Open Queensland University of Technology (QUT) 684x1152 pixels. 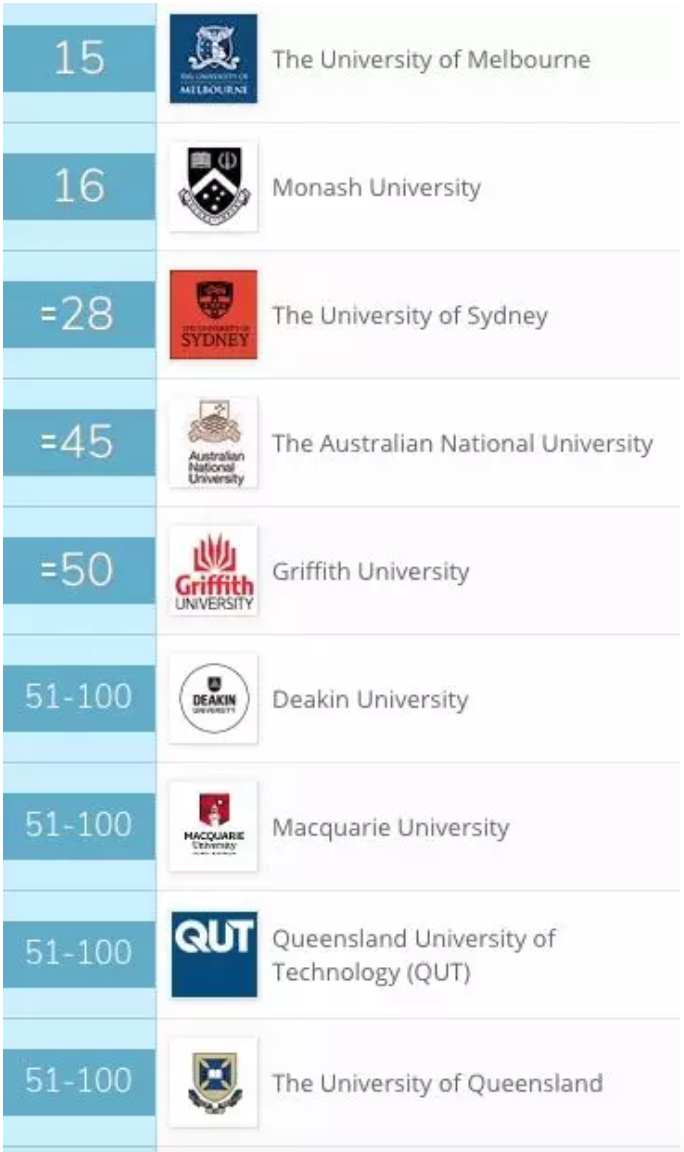point(414,955)
